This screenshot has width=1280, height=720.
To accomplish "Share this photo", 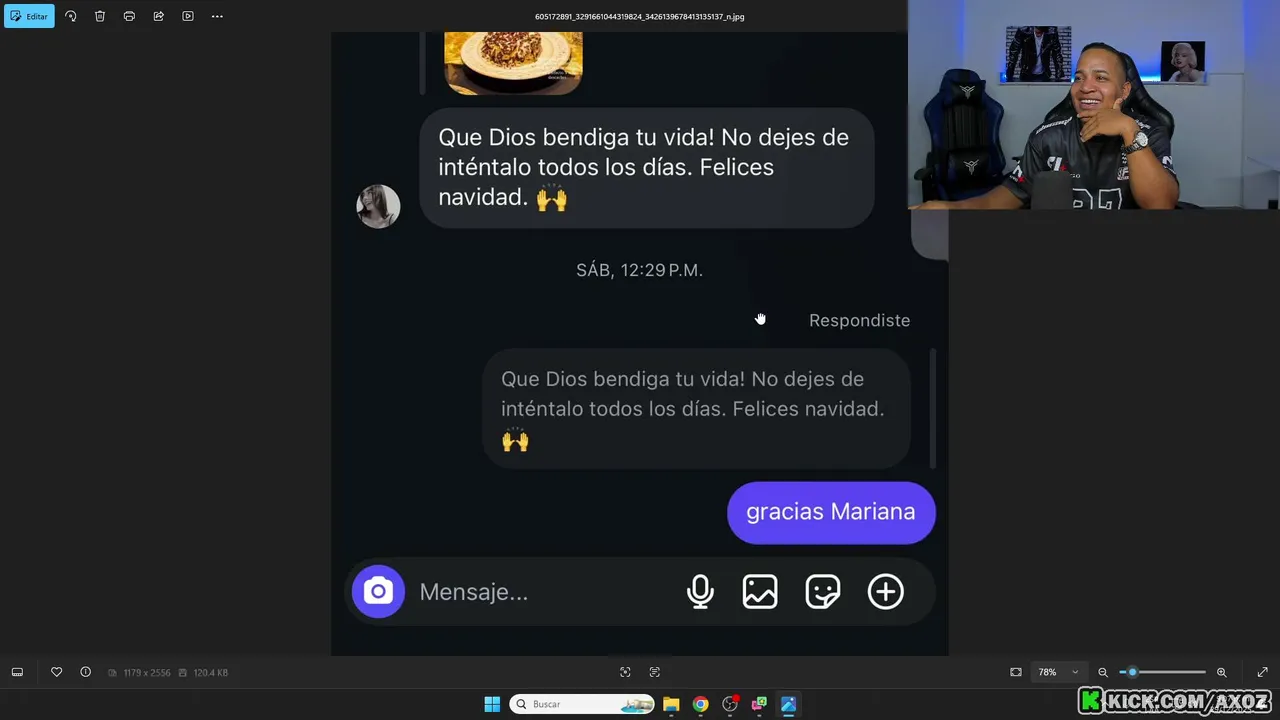I will click(x=158, y=16).
